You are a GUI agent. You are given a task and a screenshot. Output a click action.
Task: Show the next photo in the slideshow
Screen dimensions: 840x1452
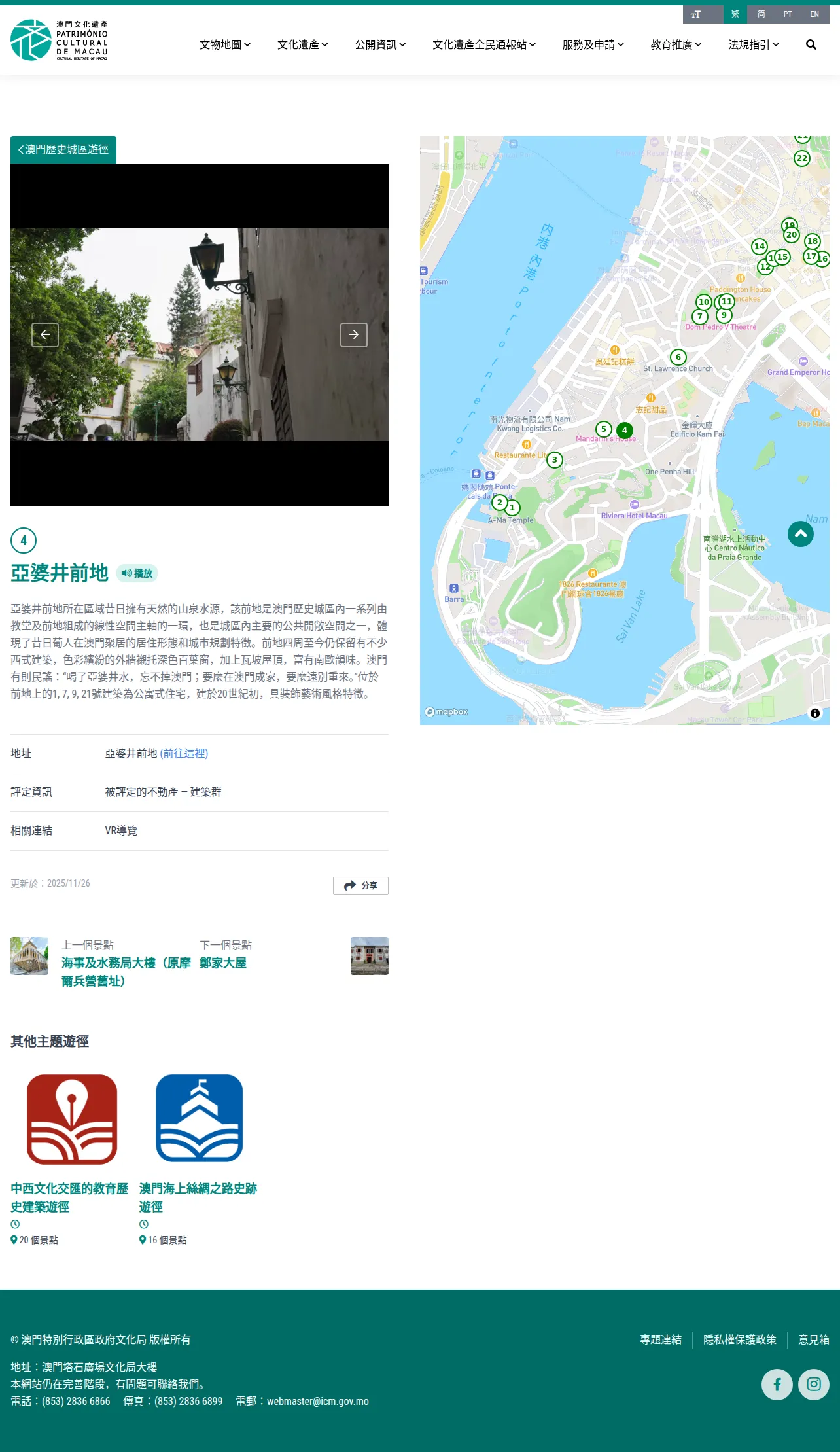(354, 335)
